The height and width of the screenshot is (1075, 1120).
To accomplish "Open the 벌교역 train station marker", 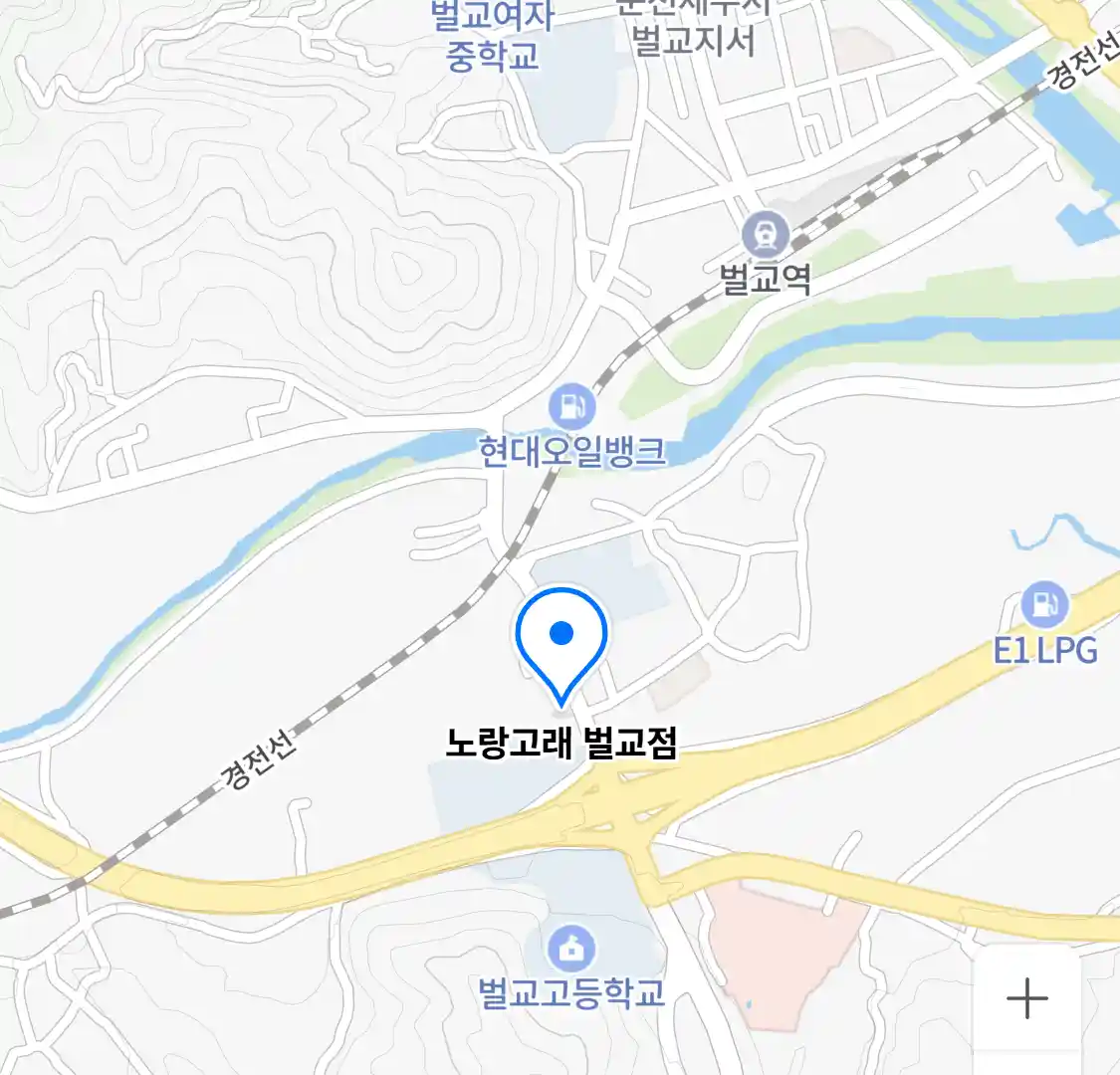I will [x=766, y=236].
